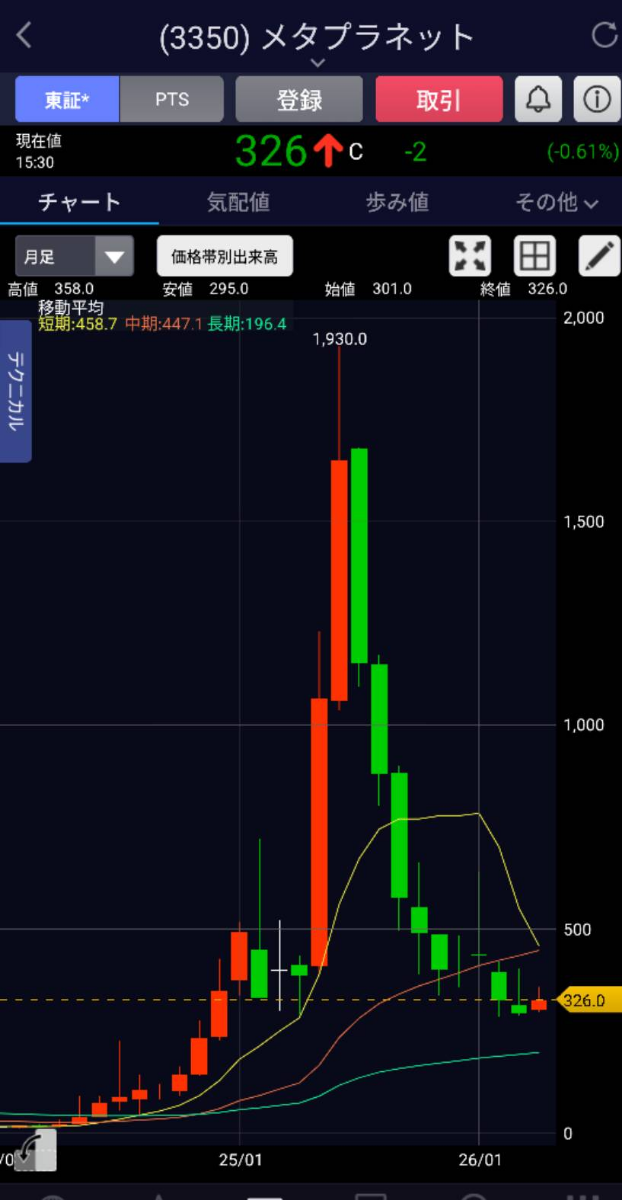Go back with the top-left arrow

click(x=24, y=36)
